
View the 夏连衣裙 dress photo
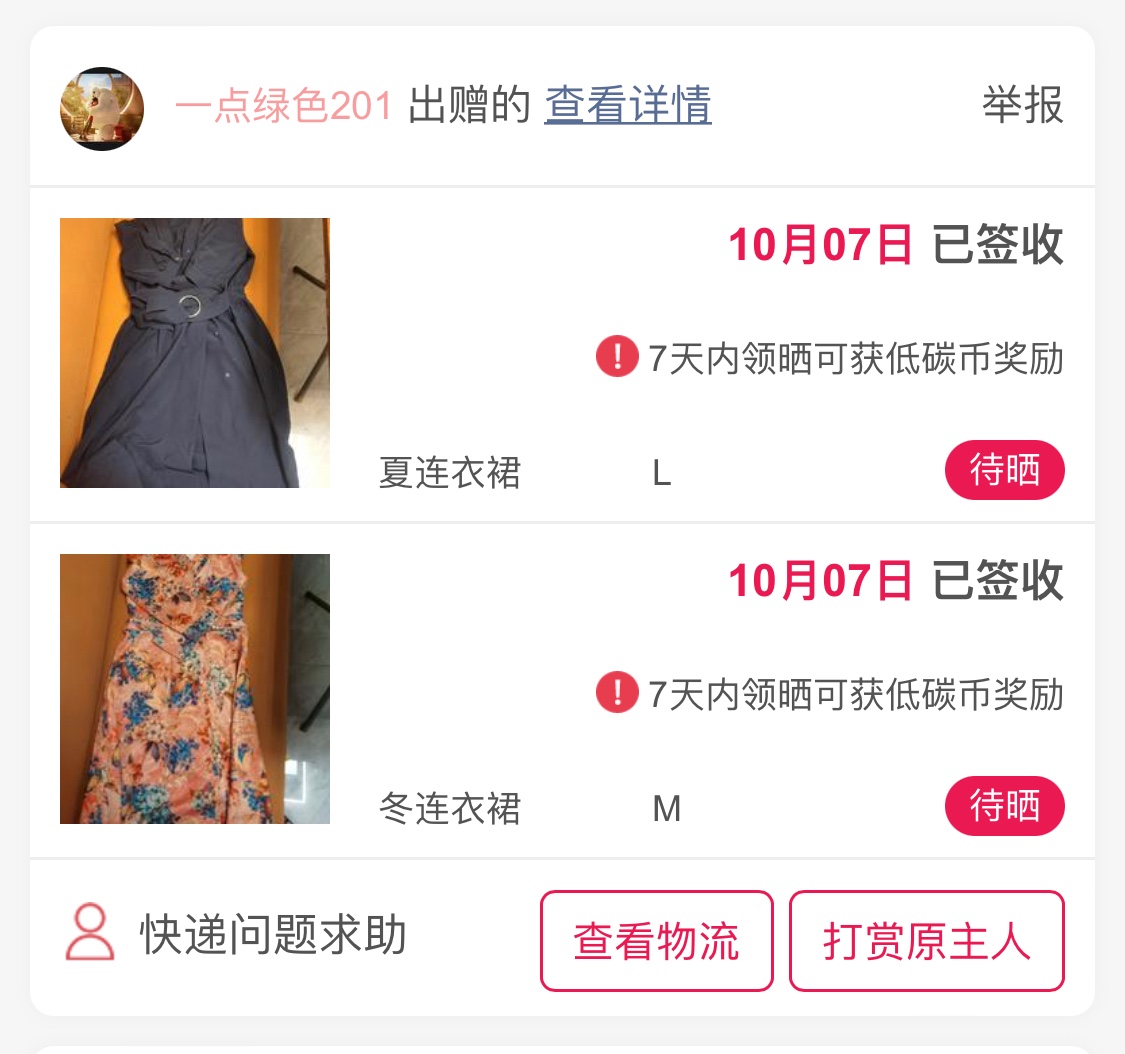click(195, 353)
